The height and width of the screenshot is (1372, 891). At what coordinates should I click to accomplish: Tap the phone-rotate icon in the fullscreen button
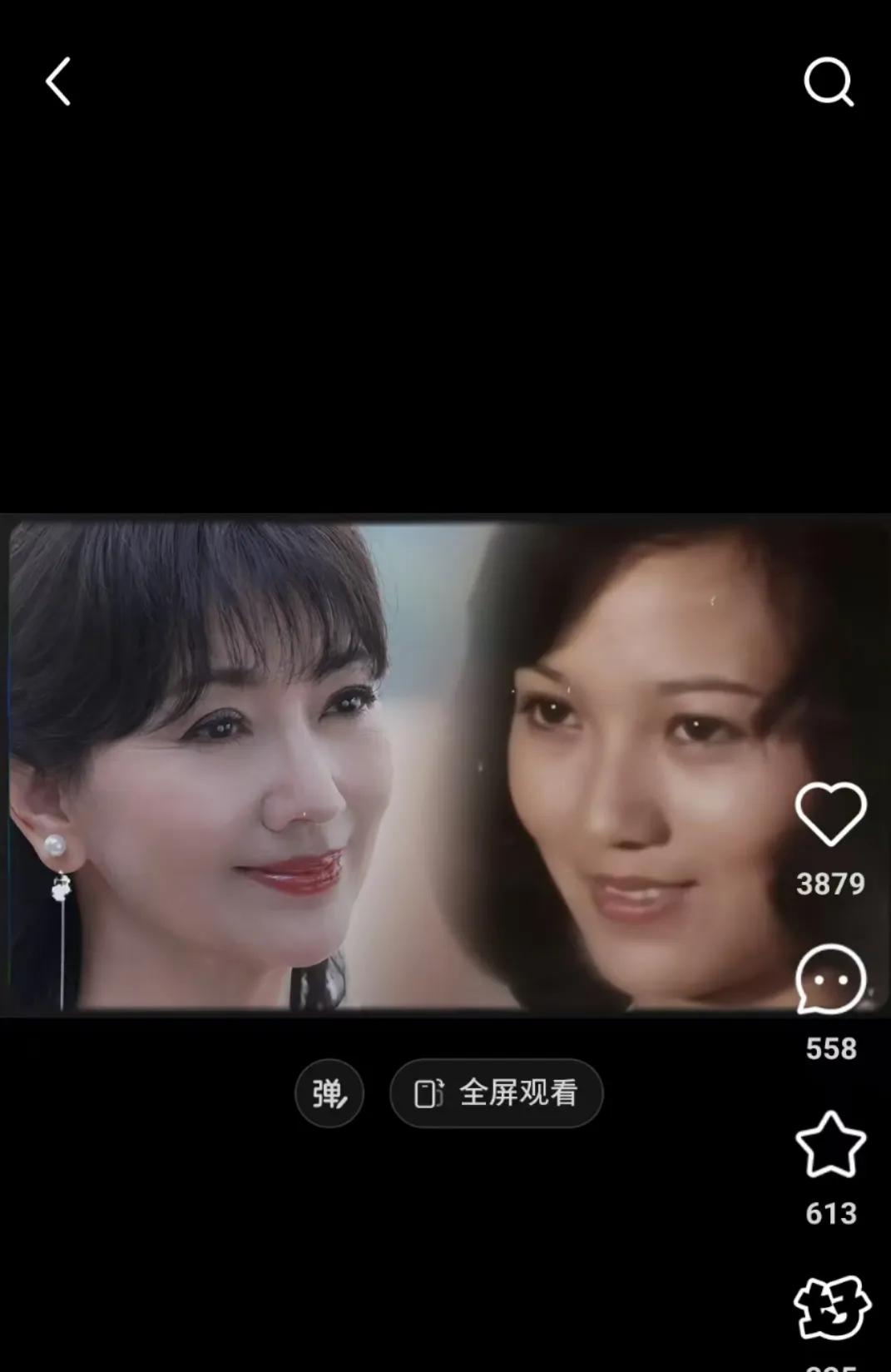tap(431, 1094)
